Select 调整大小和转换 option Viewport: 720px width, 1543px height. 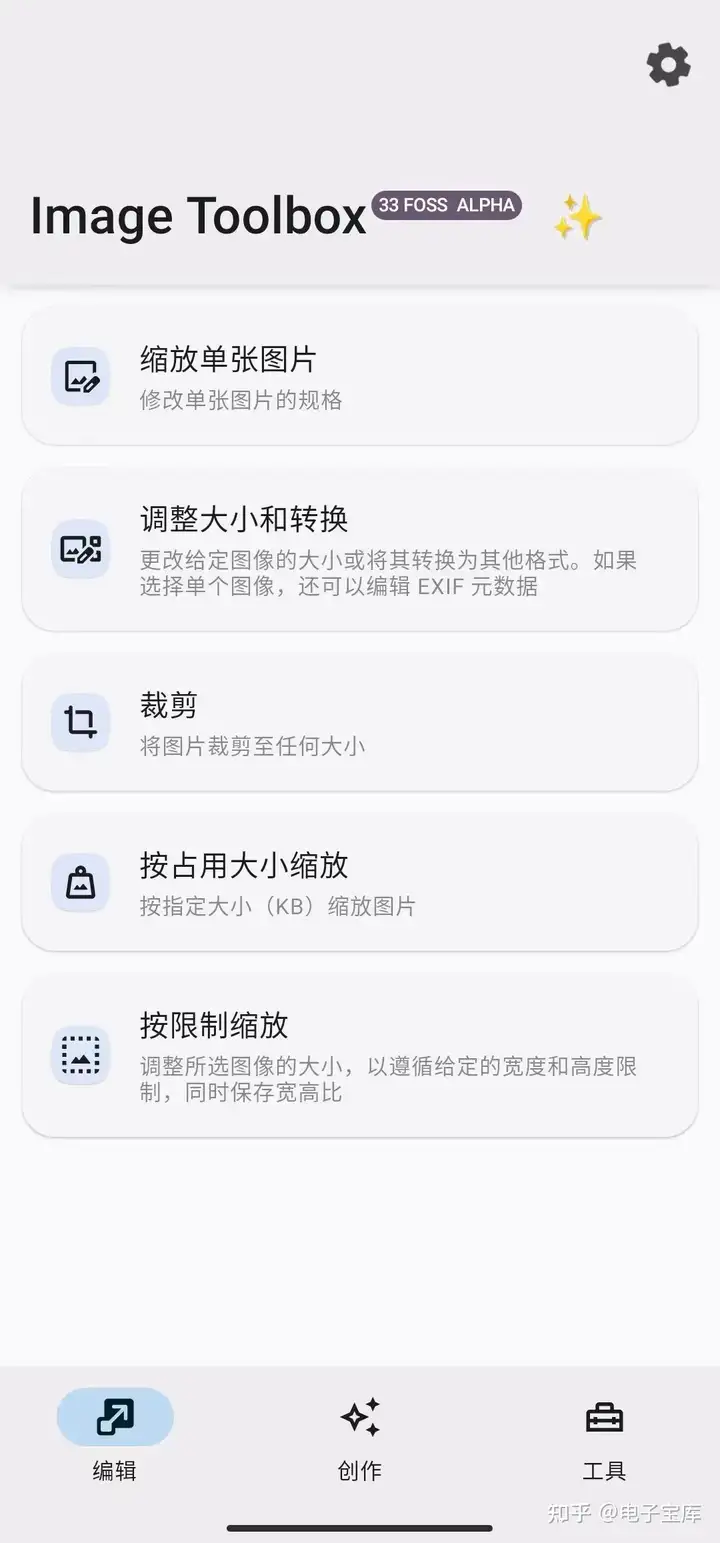360,550
